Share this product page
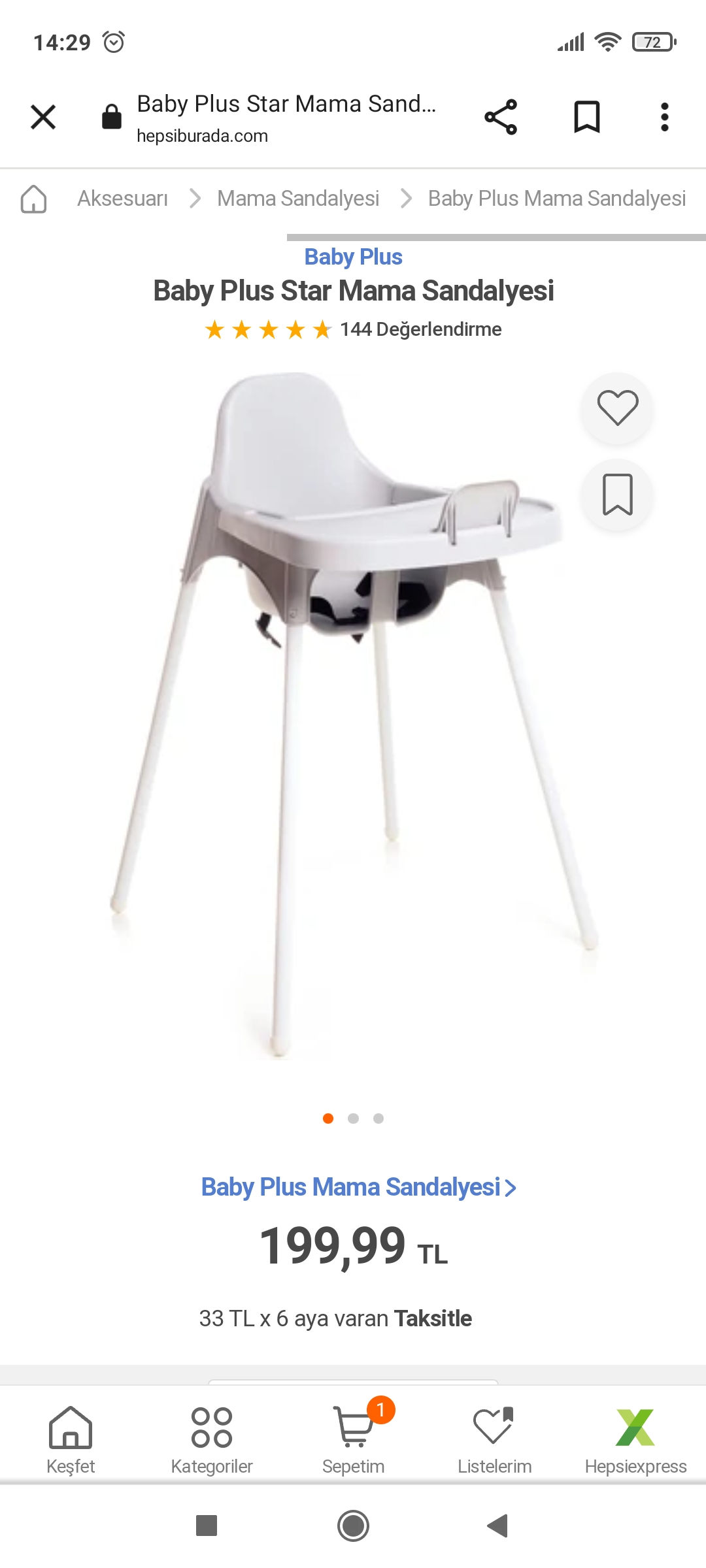This screenshot has width=706, height=1568. [x=501, y=118]
